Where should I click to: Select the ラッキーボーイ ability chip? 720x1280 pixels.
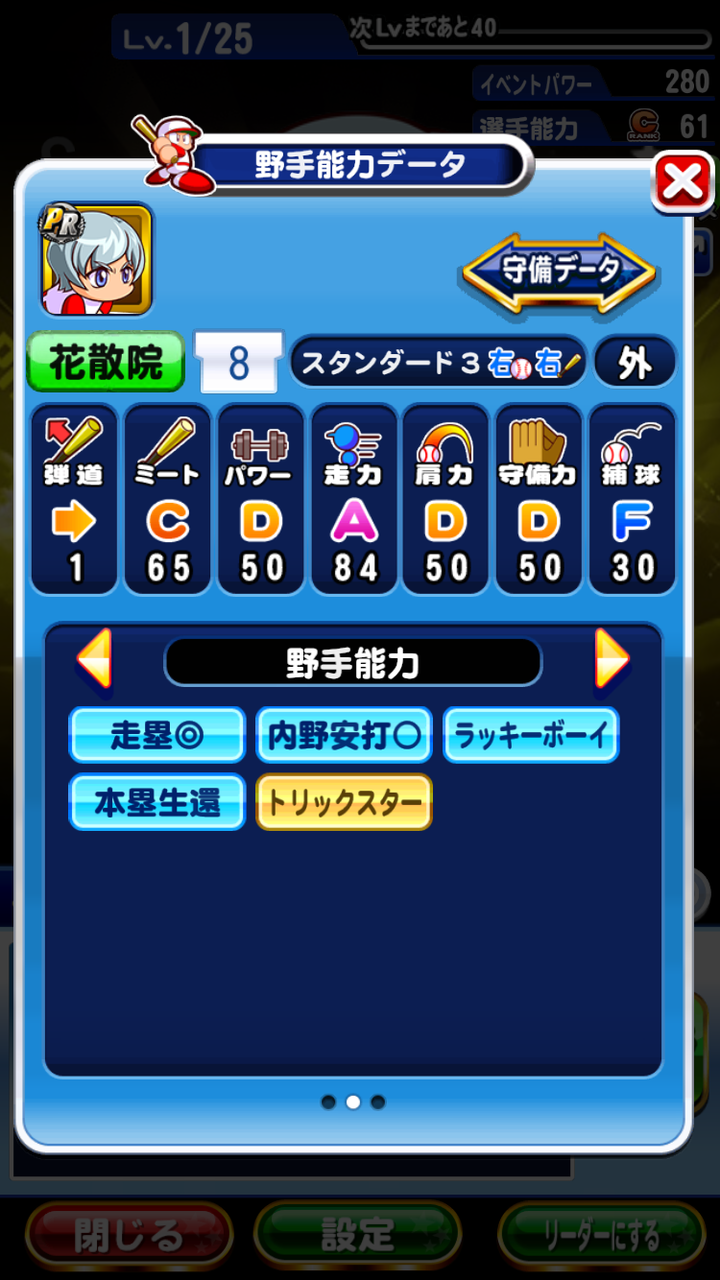coord(531,735)
